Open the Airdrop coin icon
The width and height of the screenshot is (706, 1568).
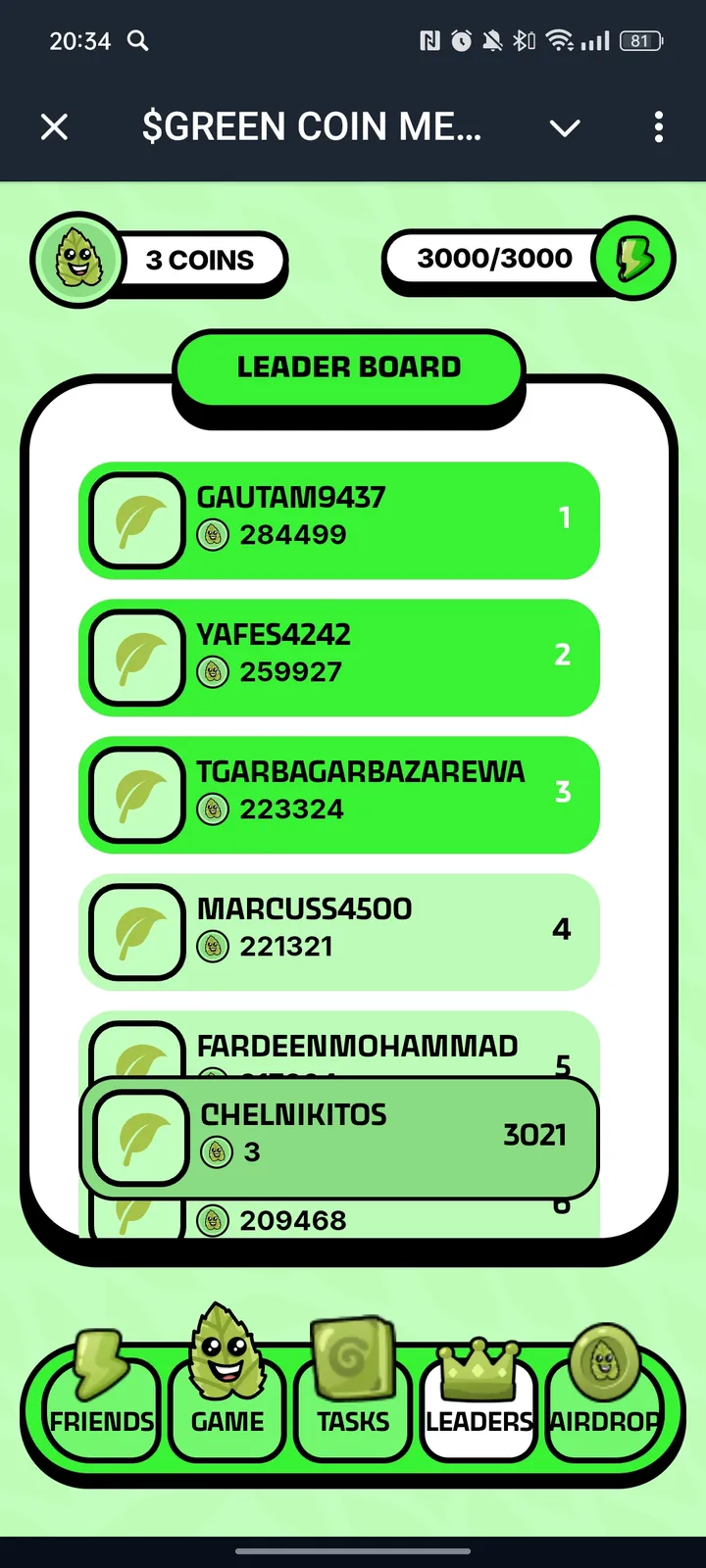(x=603, y=1362)
